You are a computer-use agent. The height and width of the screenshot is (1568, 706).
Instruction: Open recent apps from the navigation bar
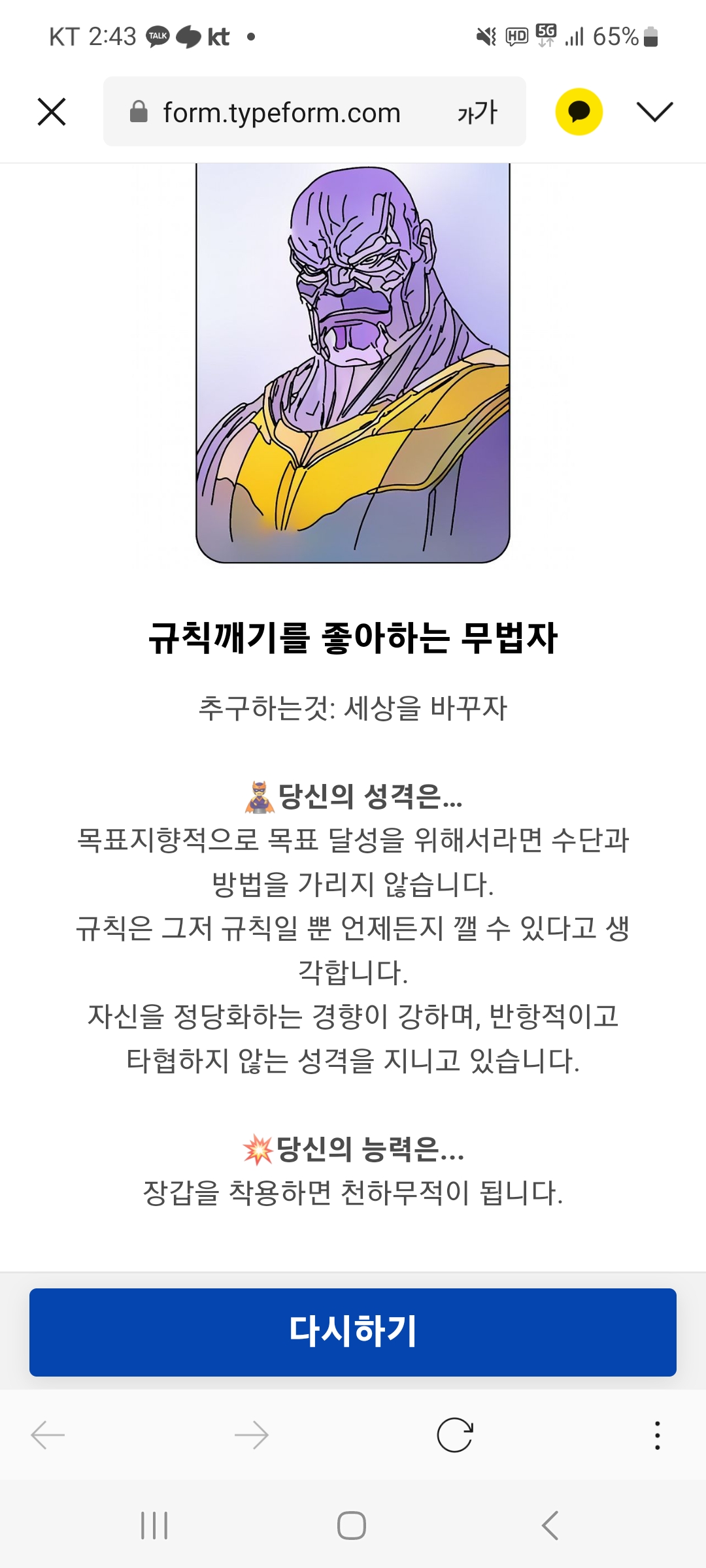click(x=154, y=1526)
